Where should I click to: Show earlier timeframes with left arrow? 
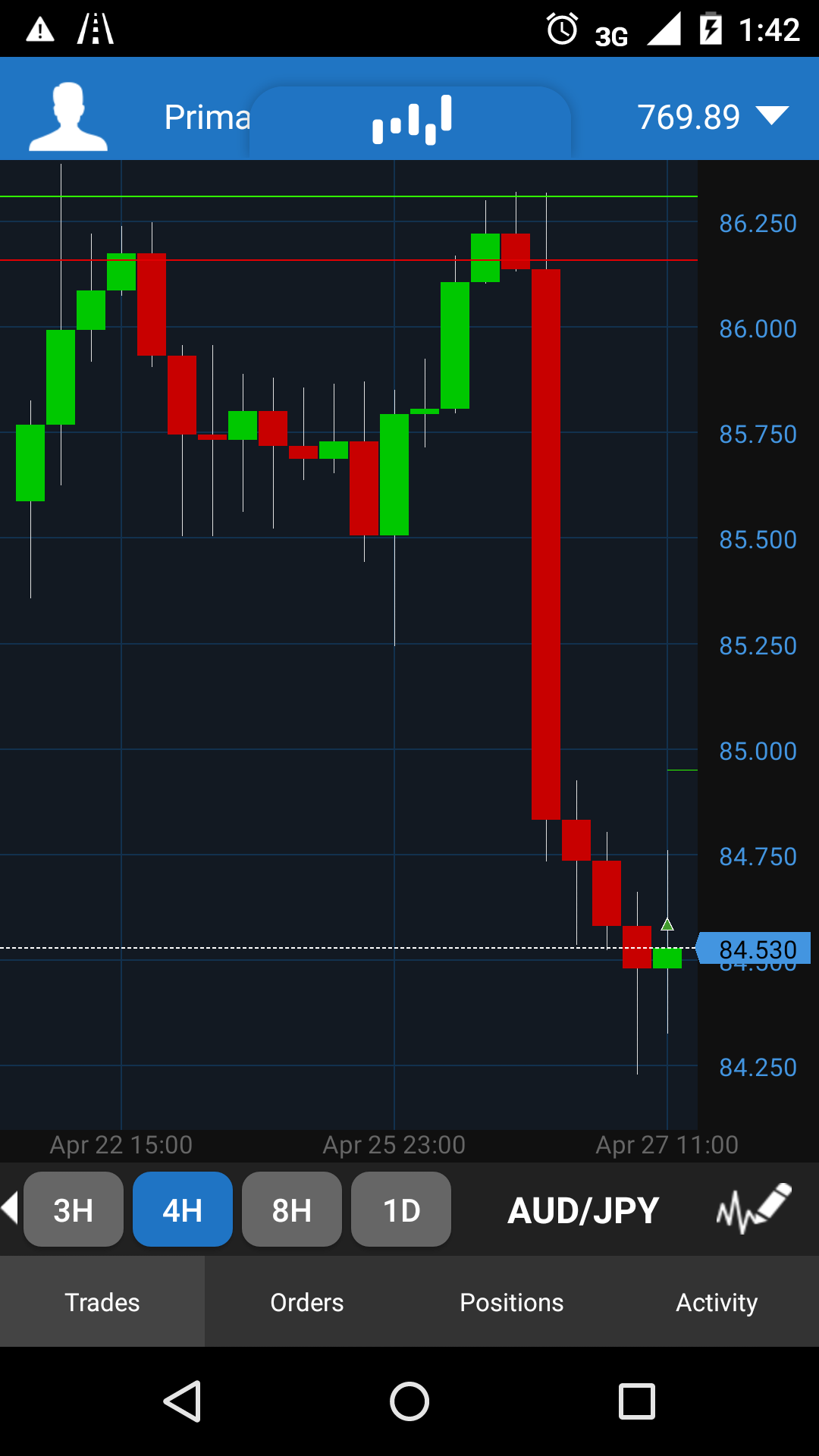[x=10, y=1207]
